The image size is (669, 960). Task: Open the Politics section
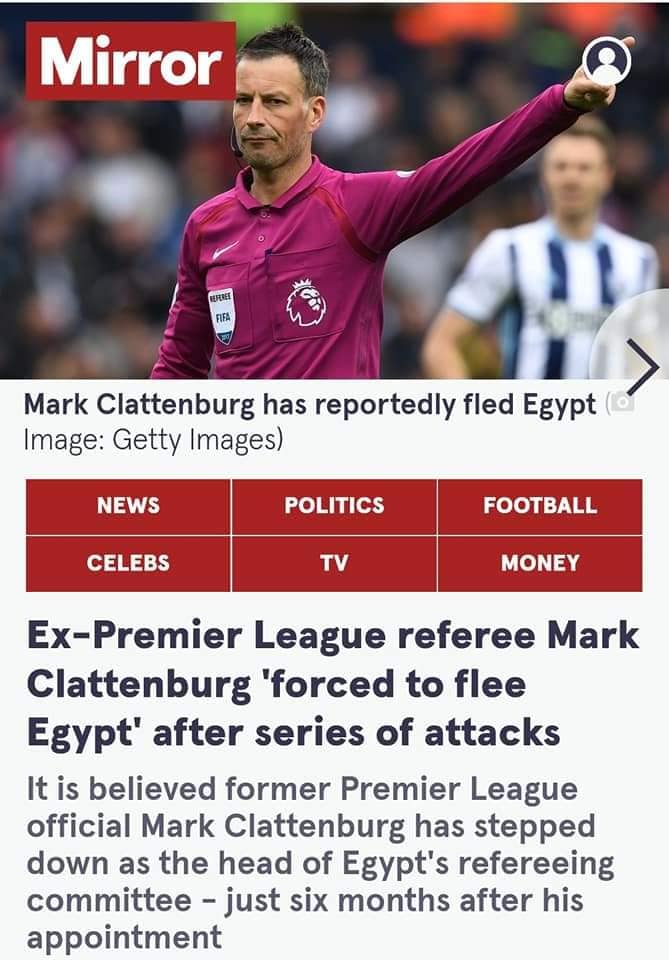334,506
